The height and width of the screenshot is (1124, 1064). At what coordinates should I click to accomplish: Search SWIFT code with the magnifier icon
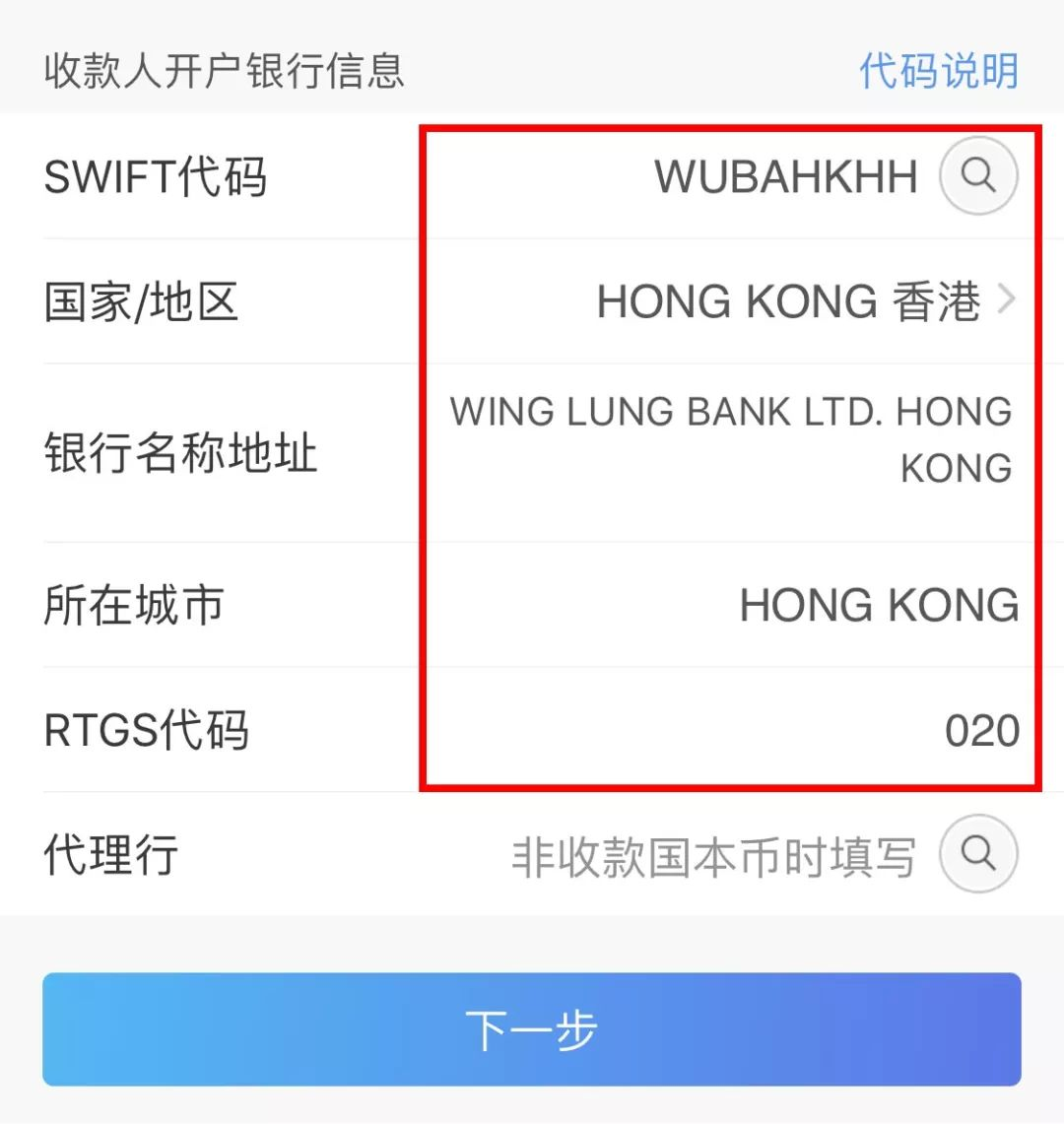point(977,176)
